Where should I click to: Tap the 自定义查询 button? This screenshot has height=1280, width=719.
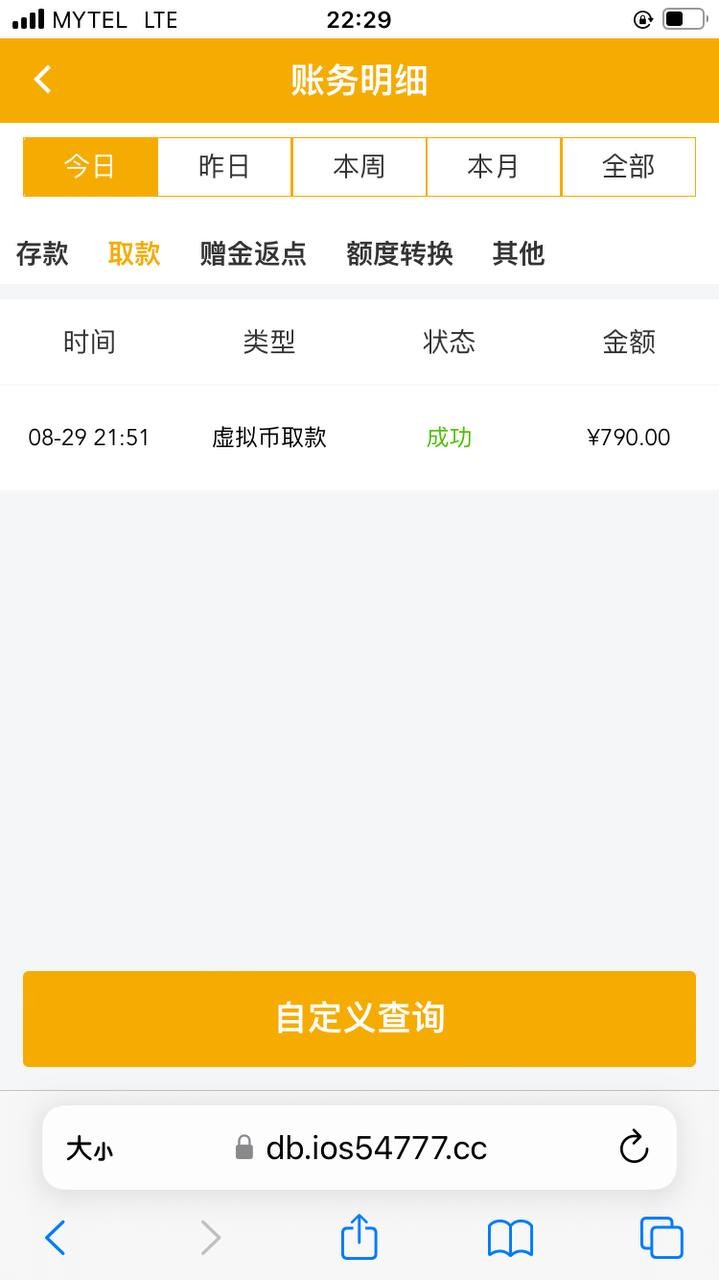359,1018
